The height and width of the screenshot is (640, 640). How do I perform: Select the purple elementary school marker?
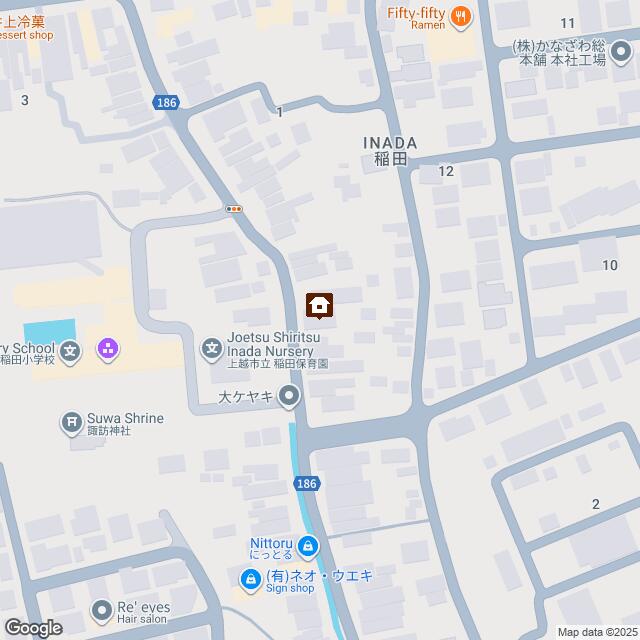pyautogui.click(x=107, y=350)
